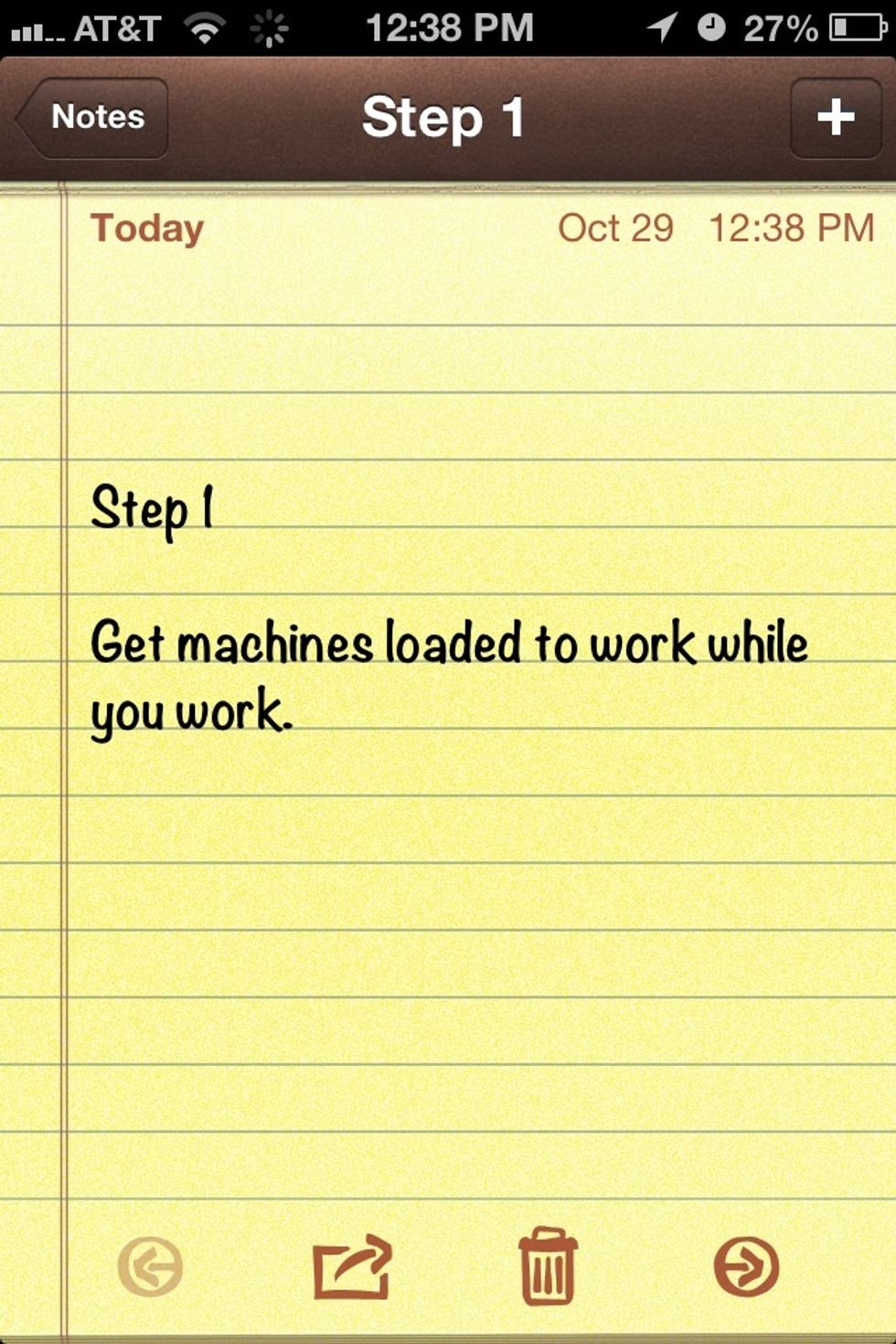Tap the Today label on the note

tap(146, 229)
